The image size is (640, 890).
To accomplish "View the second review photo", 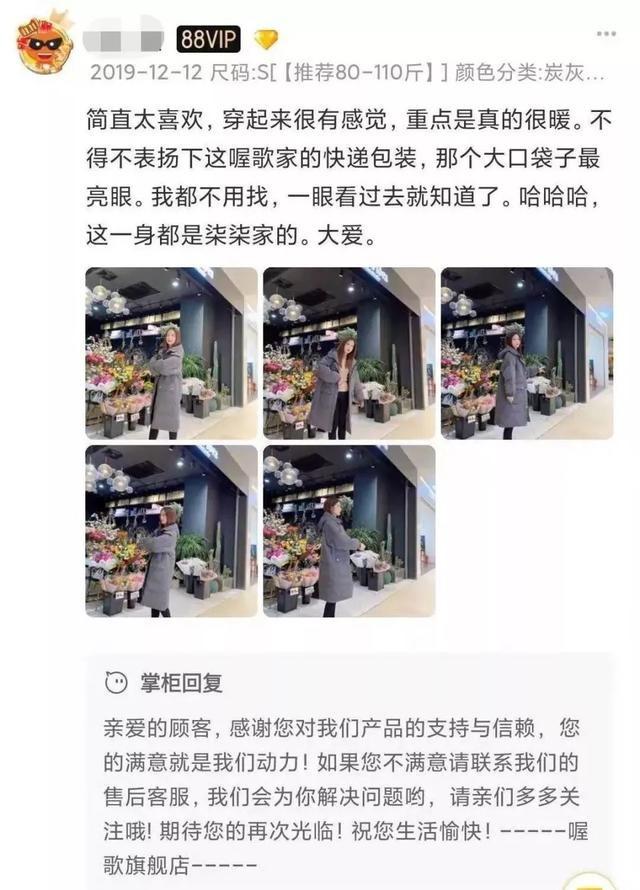I will (x=349, y=353).
